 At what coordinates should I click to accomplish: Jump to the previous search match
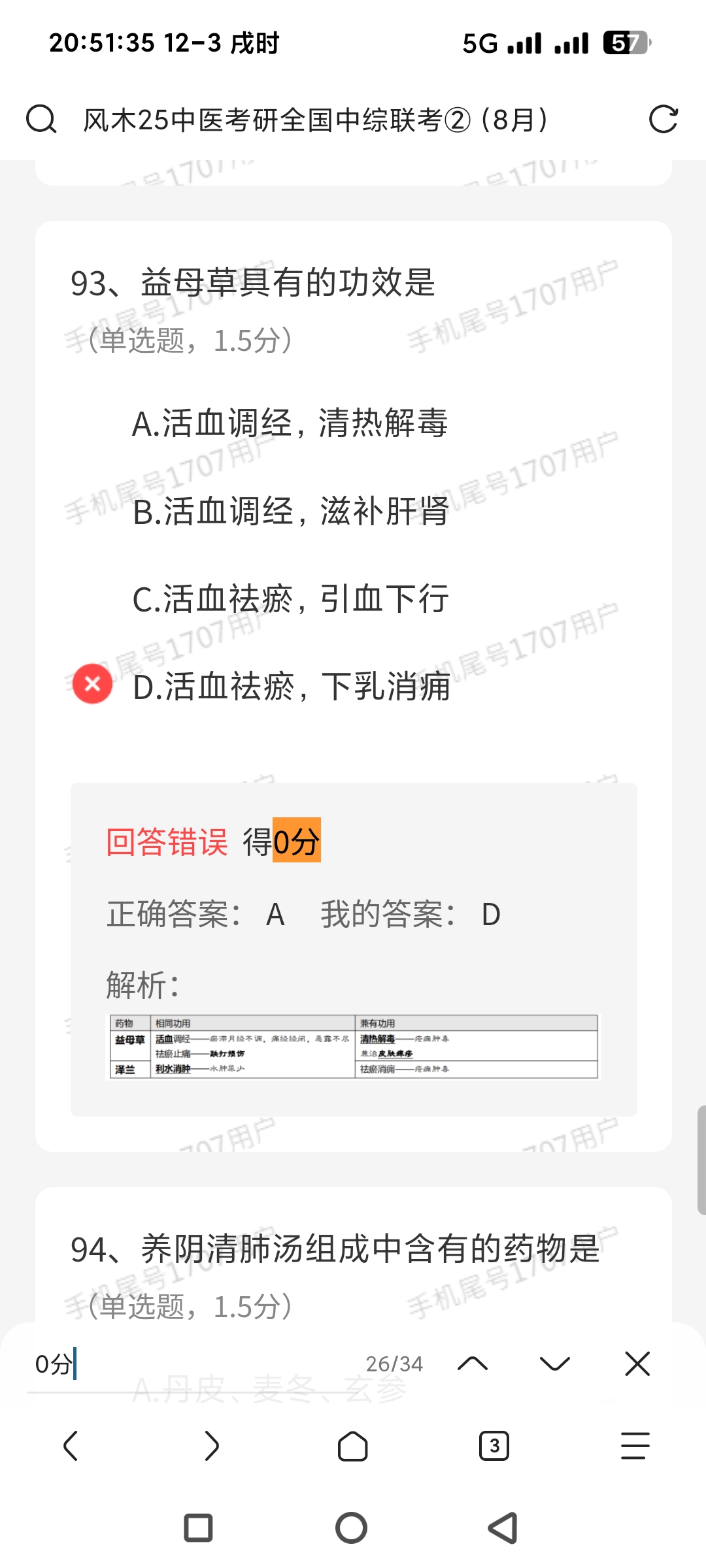473,1364
